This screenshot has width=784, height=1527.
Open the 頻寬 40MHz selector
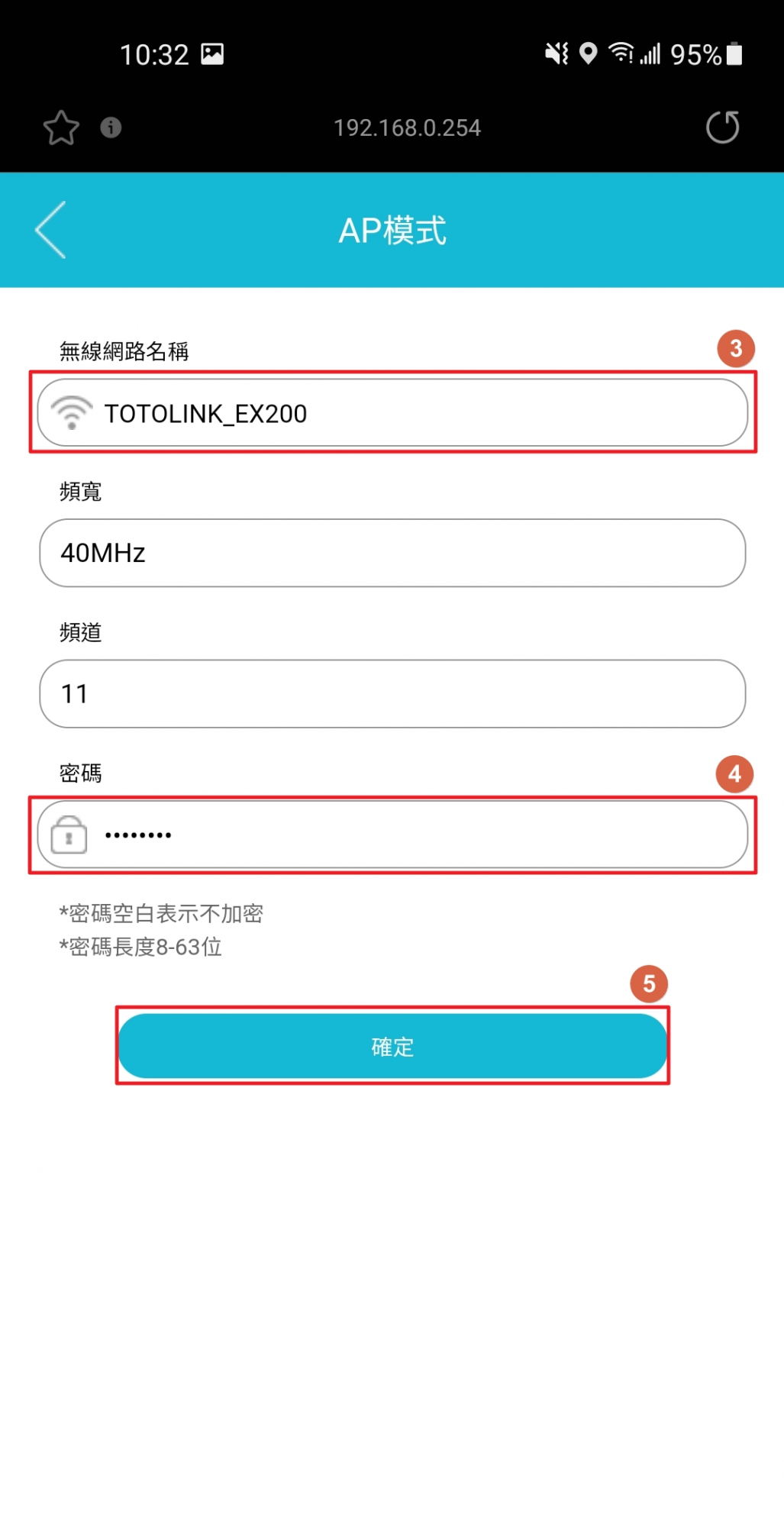392,553
